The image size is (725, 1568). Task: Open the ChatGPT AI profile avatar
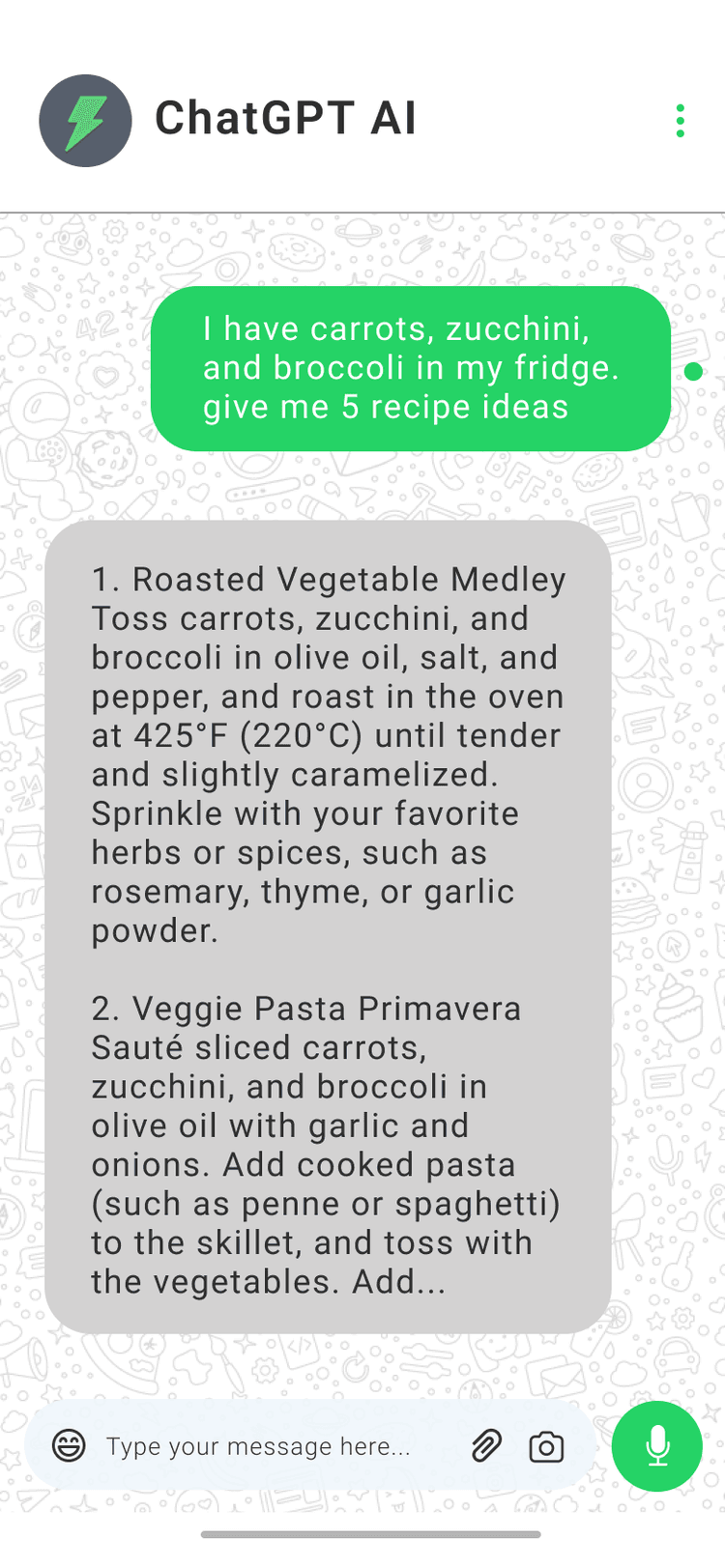point(85,121)
